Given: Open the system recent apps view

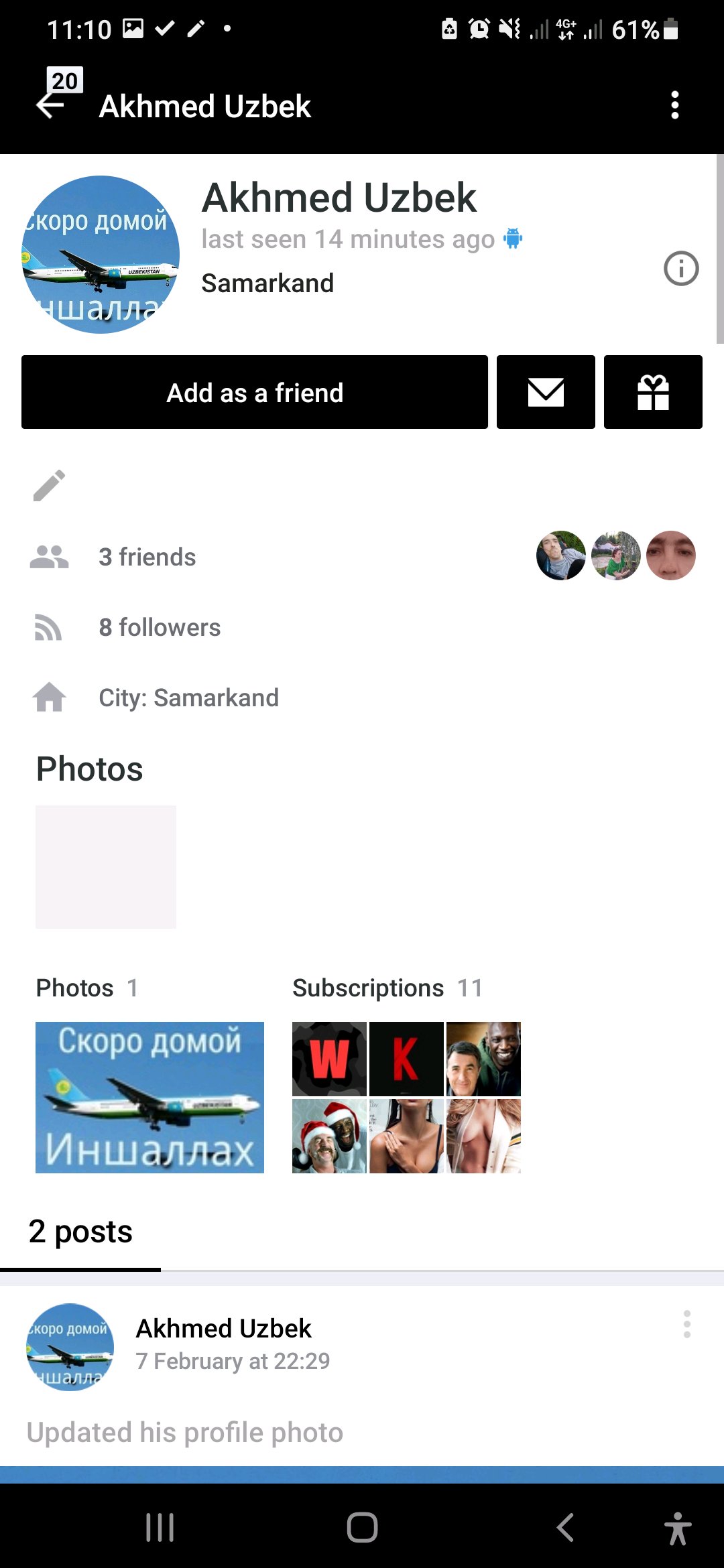Looking at the screenshot, I should [160, 1528].
